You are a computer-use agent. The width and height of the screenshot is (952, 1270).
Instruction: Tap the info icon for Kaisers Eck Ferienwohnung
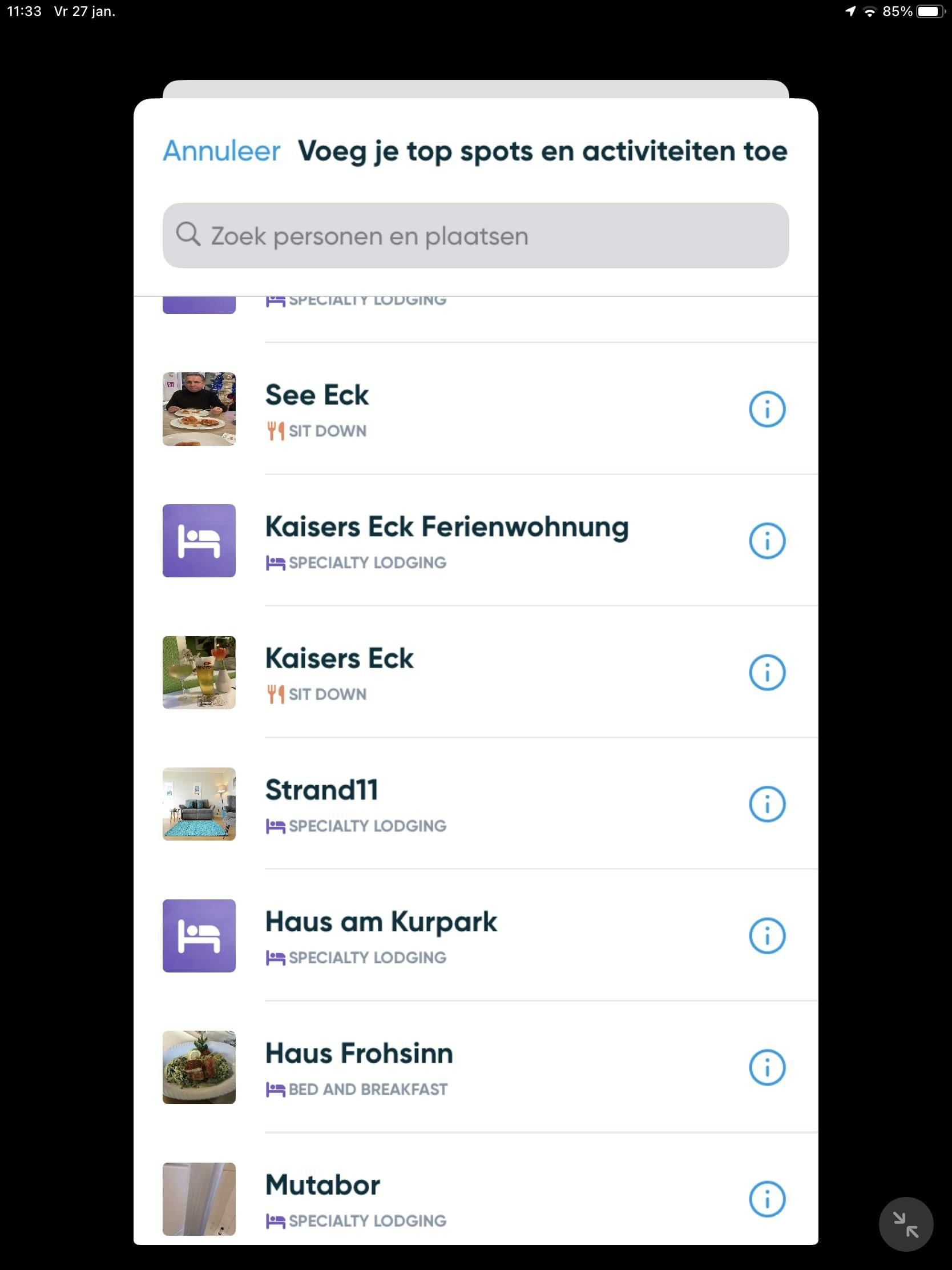pyautogui.click(x=768, y=540)
